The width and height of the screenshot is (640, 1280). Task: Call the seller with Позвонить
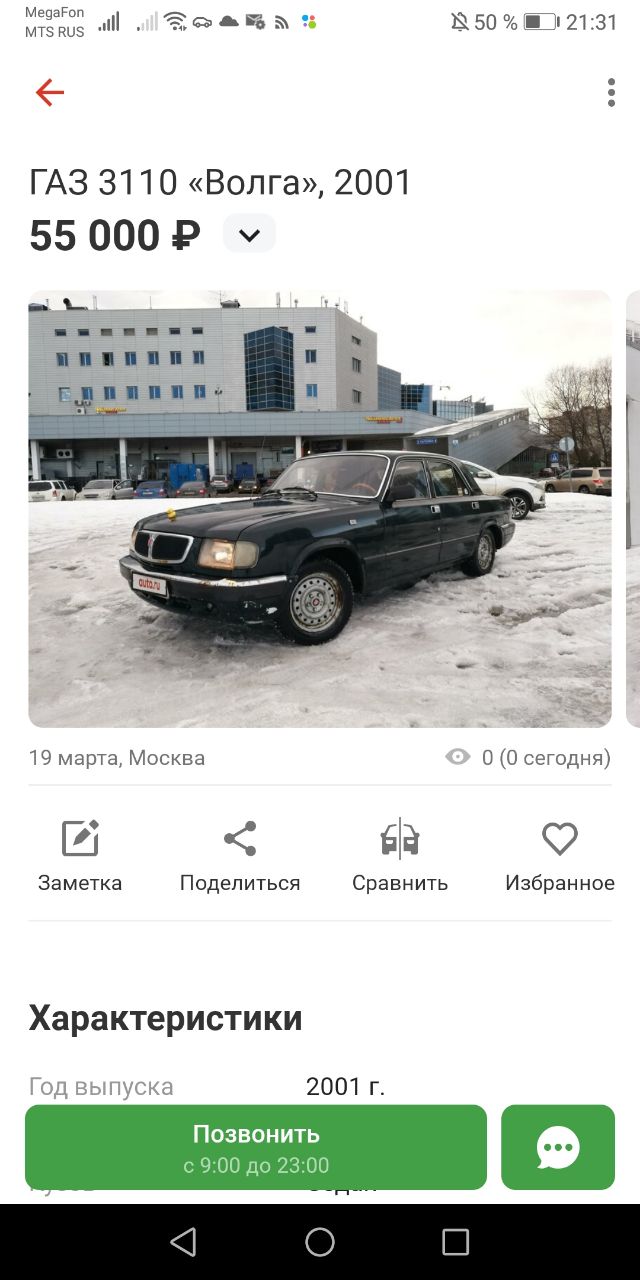coord(256,1147)
